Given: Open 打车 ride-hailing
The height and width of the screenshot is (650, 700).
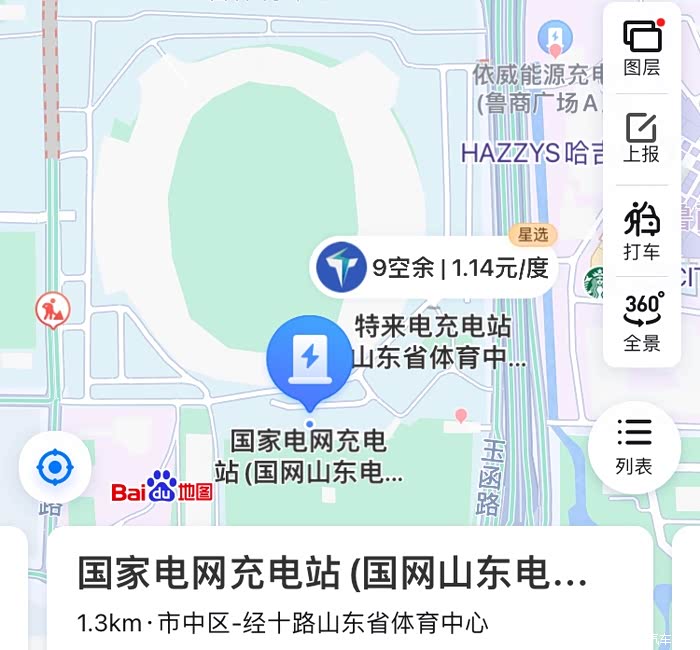Looking at the screenshot, I should click(x=642, y=231).
